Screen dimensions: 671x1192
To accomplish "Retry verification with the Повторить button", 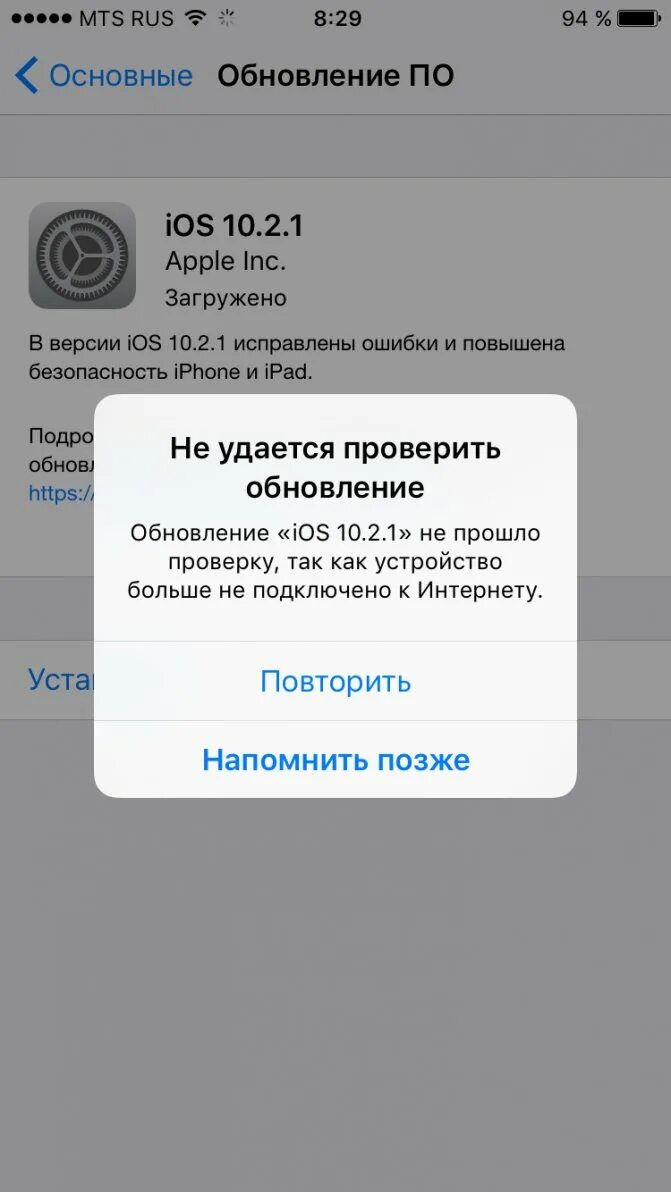I will click(335, 681).
